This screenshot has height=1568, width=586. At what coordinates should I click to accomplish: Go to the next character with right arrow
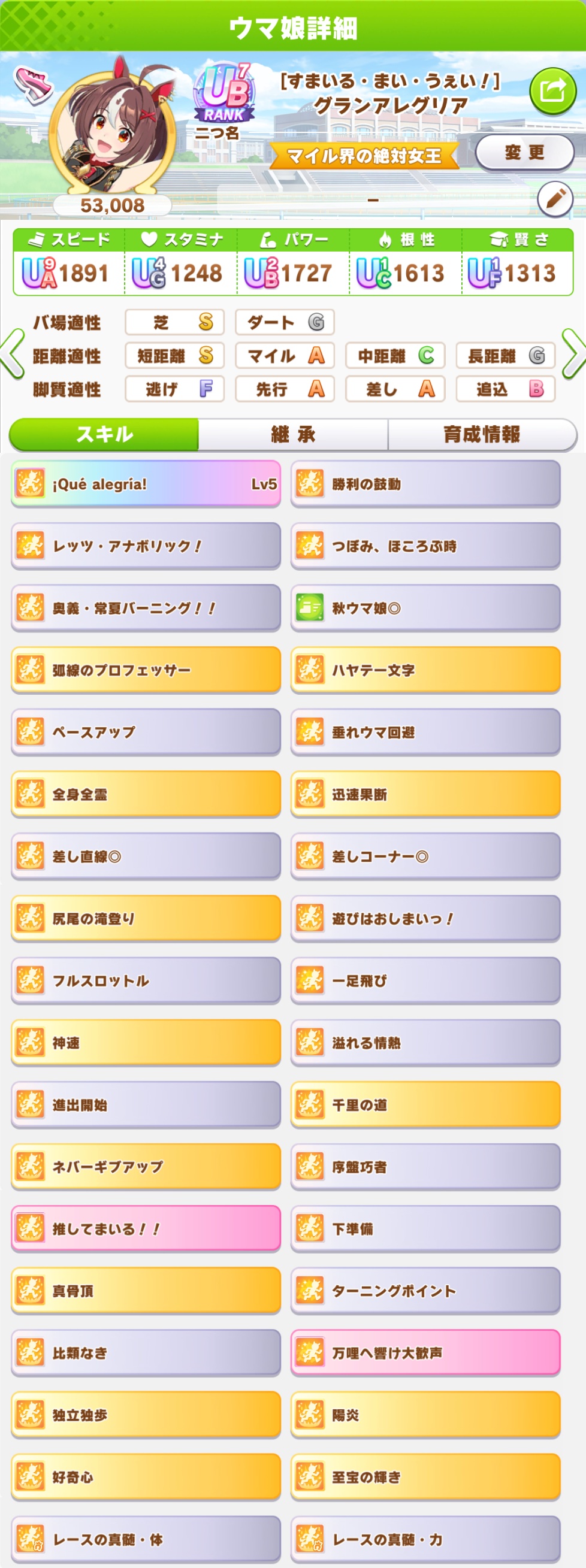pos(573,355)
